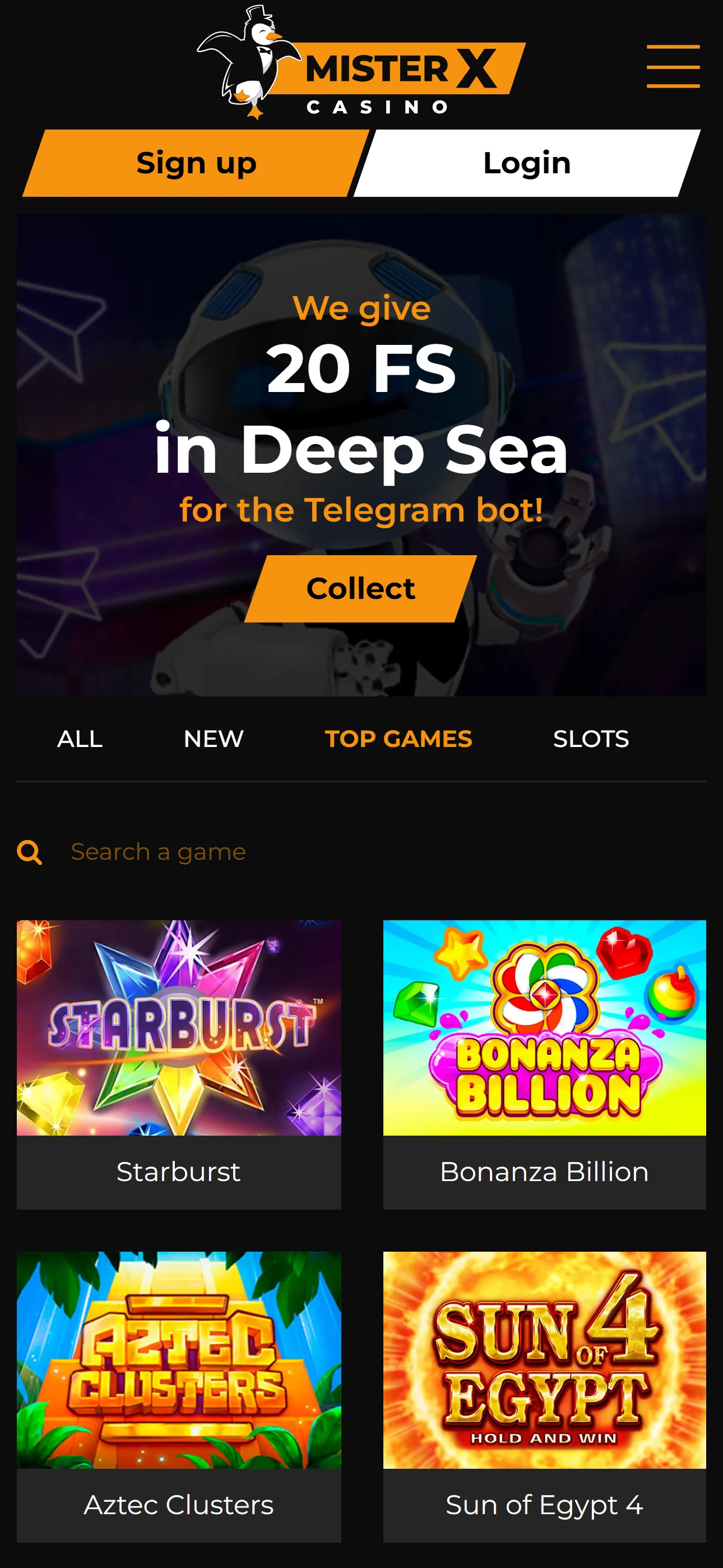This screenshot has height=1568, width=723.
Task: Open the hamburger menu
Action: coord(673,66)
